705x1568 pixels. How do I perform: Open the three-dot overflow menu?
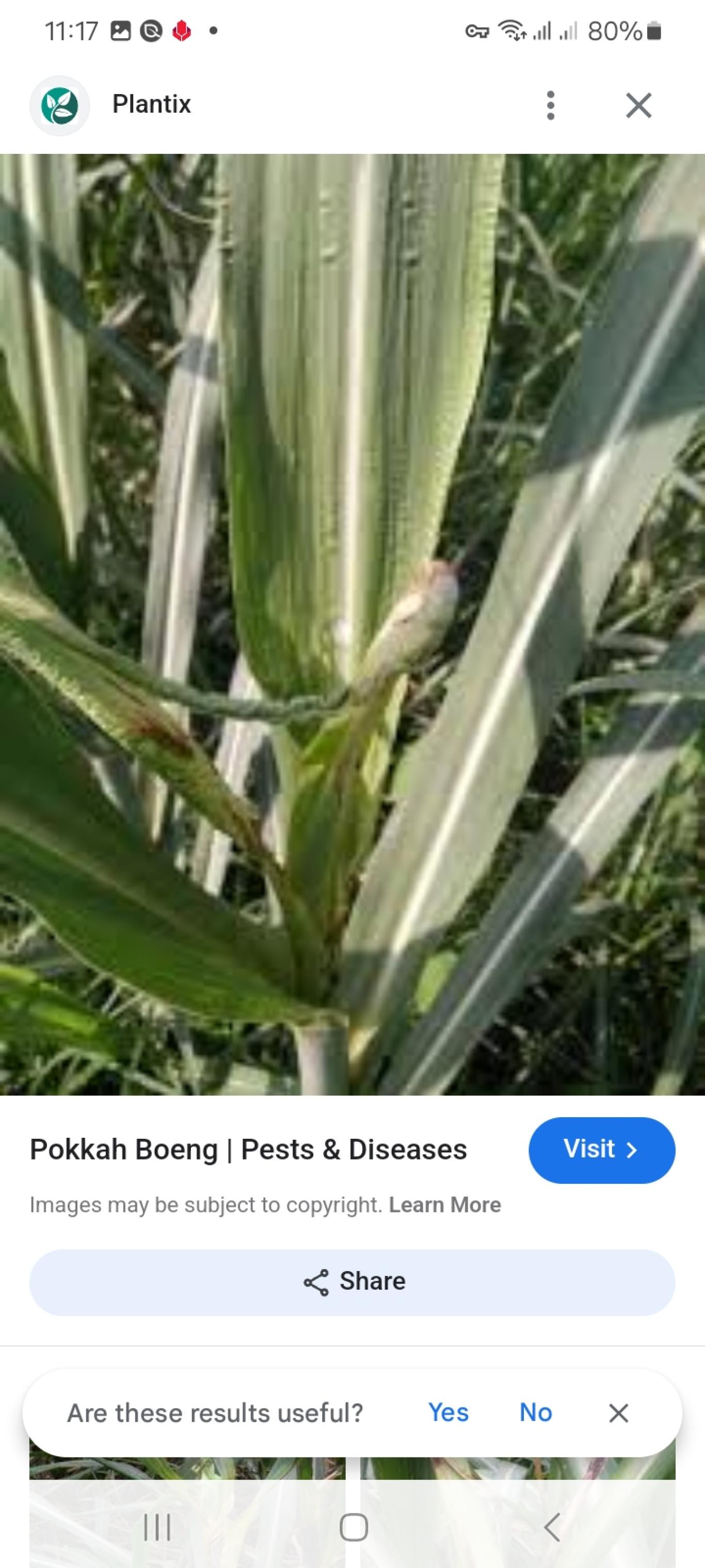(x=551, y=105)
